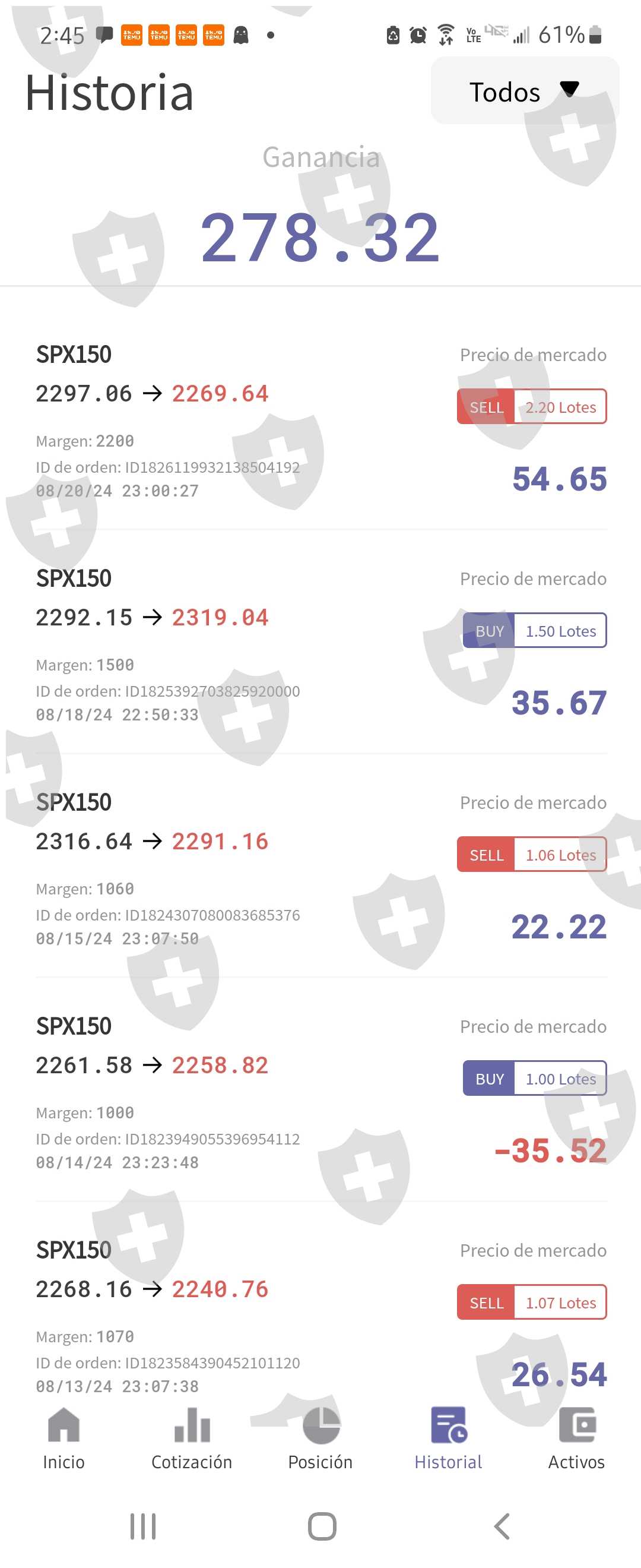Screen dimensions: 641x1568
Task: Go to the Cotización tab
Action: pyautogui.click(x=192, y=1439)
